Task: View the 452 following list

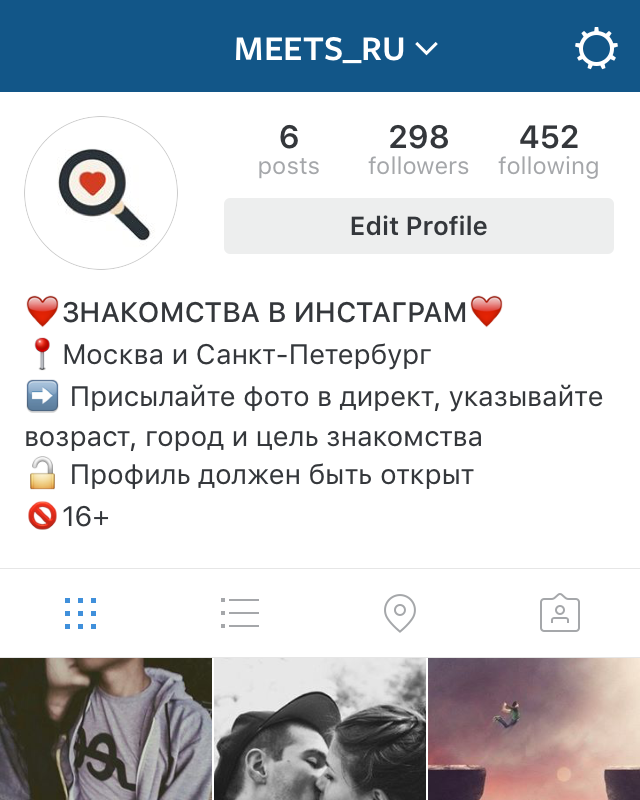Action: coord(548,149)
